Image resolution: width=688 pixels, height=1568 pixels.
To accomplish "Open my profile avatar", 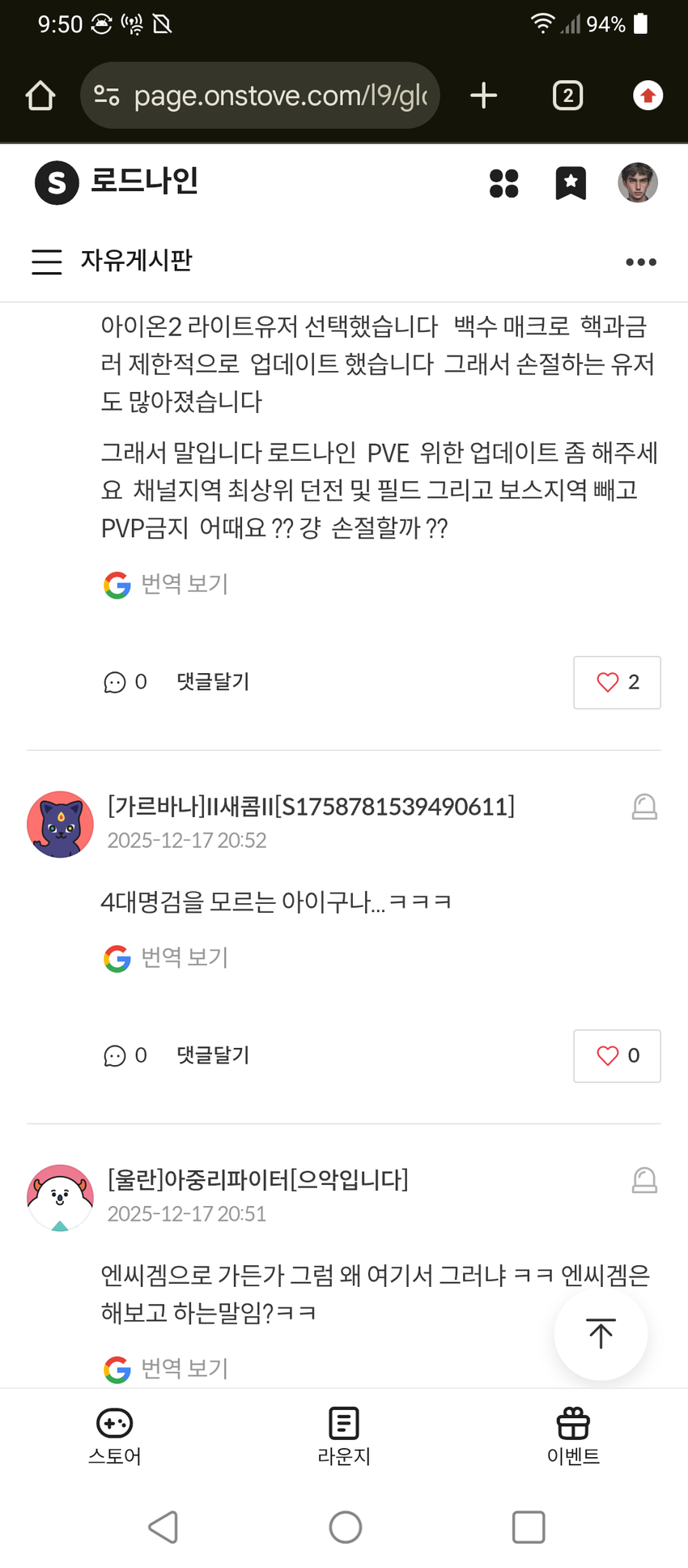I will pos(638,182).
